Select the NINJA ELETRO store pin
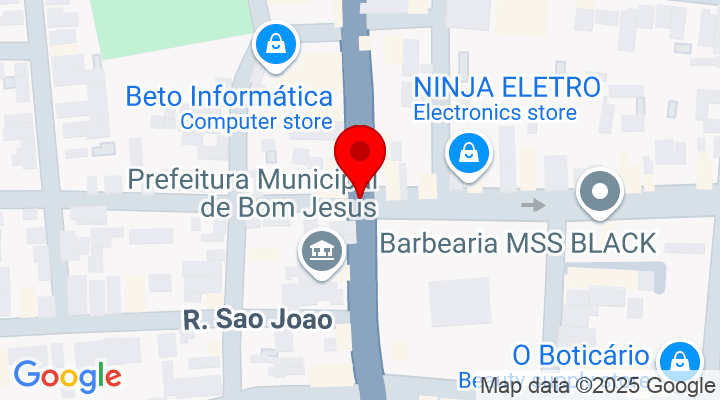 point(467,155)
